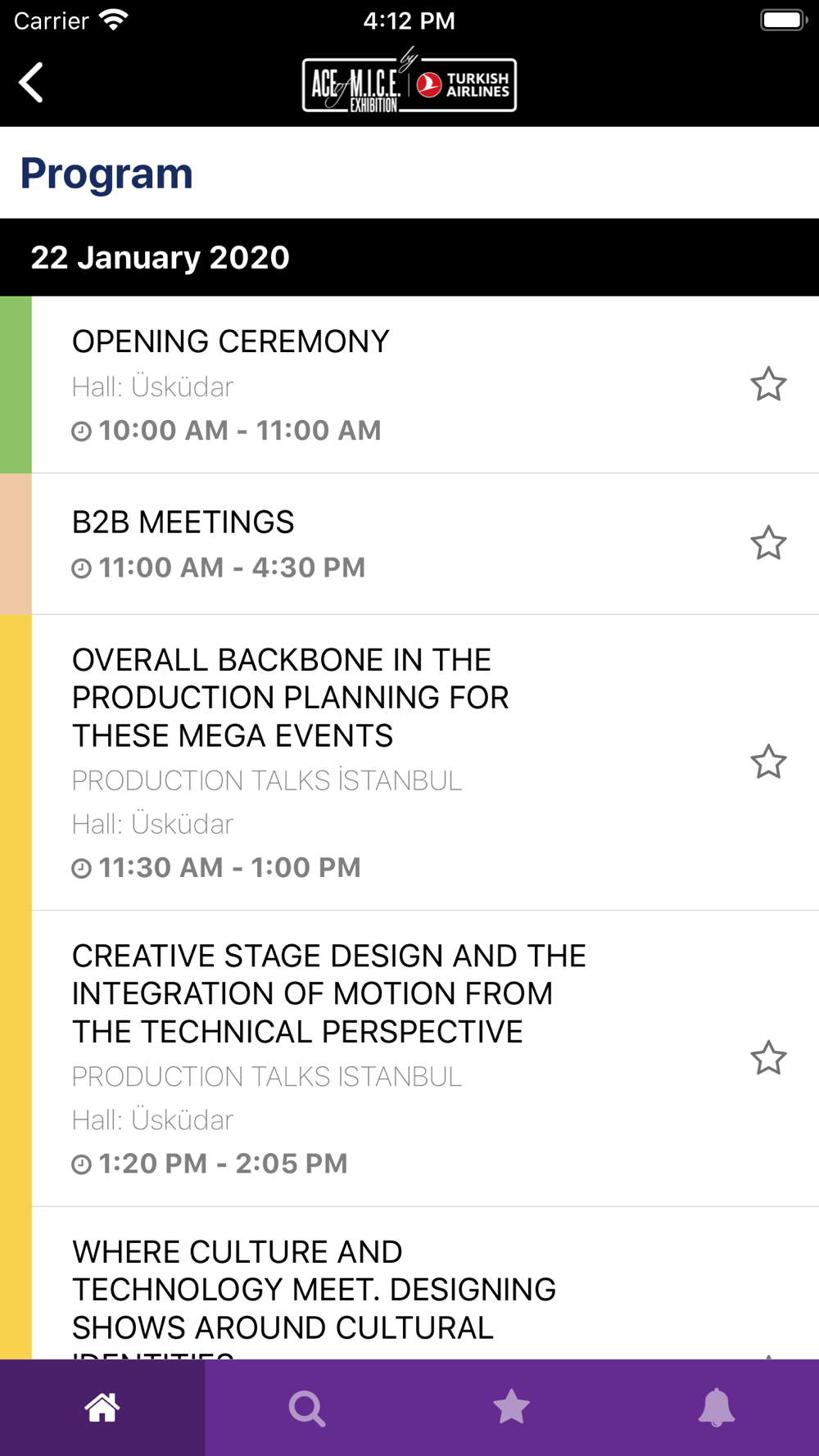The width and height of the screenshot is (819, 1456).
Task: Go back using the header arrow
Action: point(31,83)
